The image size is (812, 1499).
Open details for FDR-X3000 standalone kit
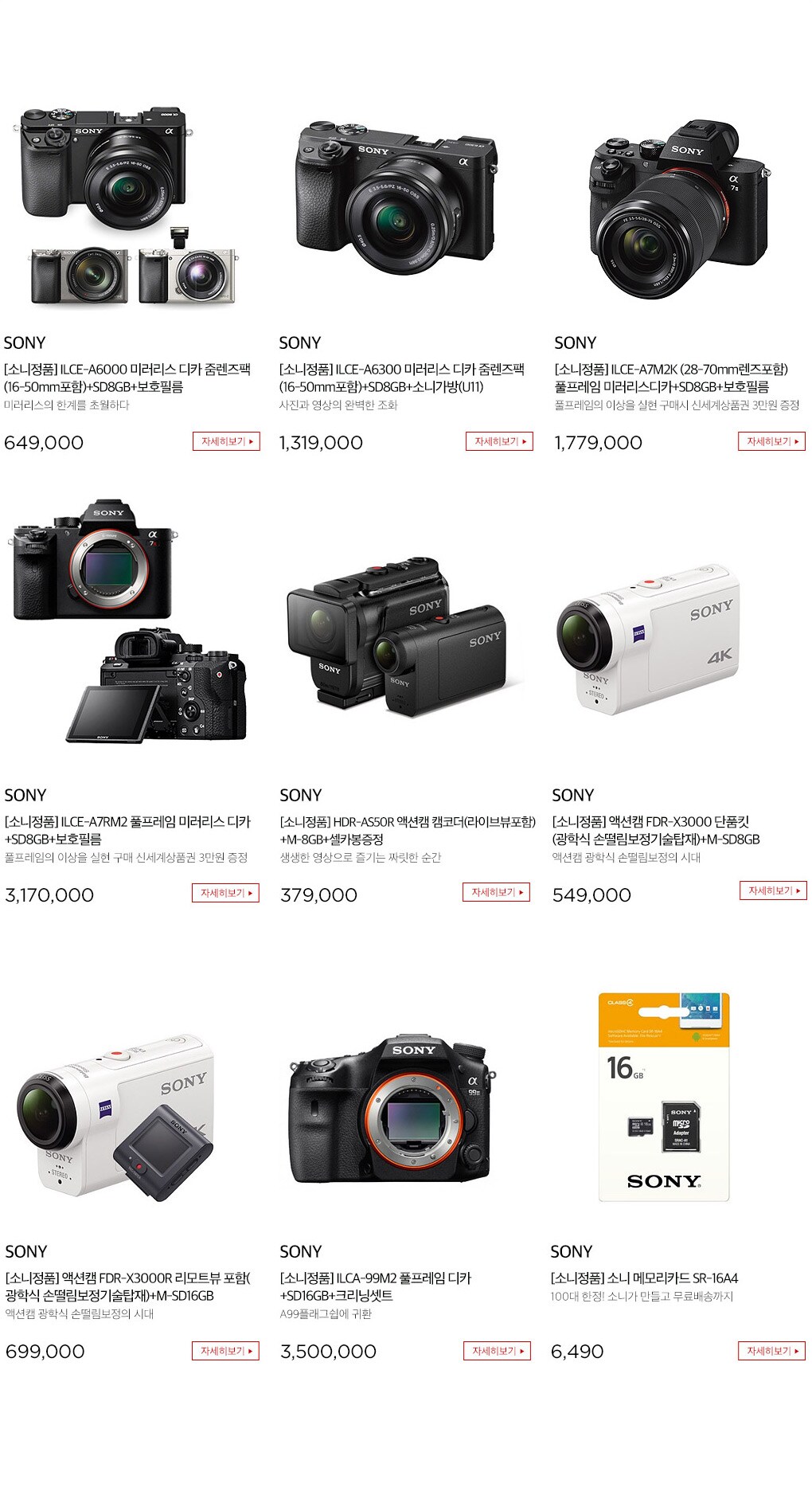(773, 890)
